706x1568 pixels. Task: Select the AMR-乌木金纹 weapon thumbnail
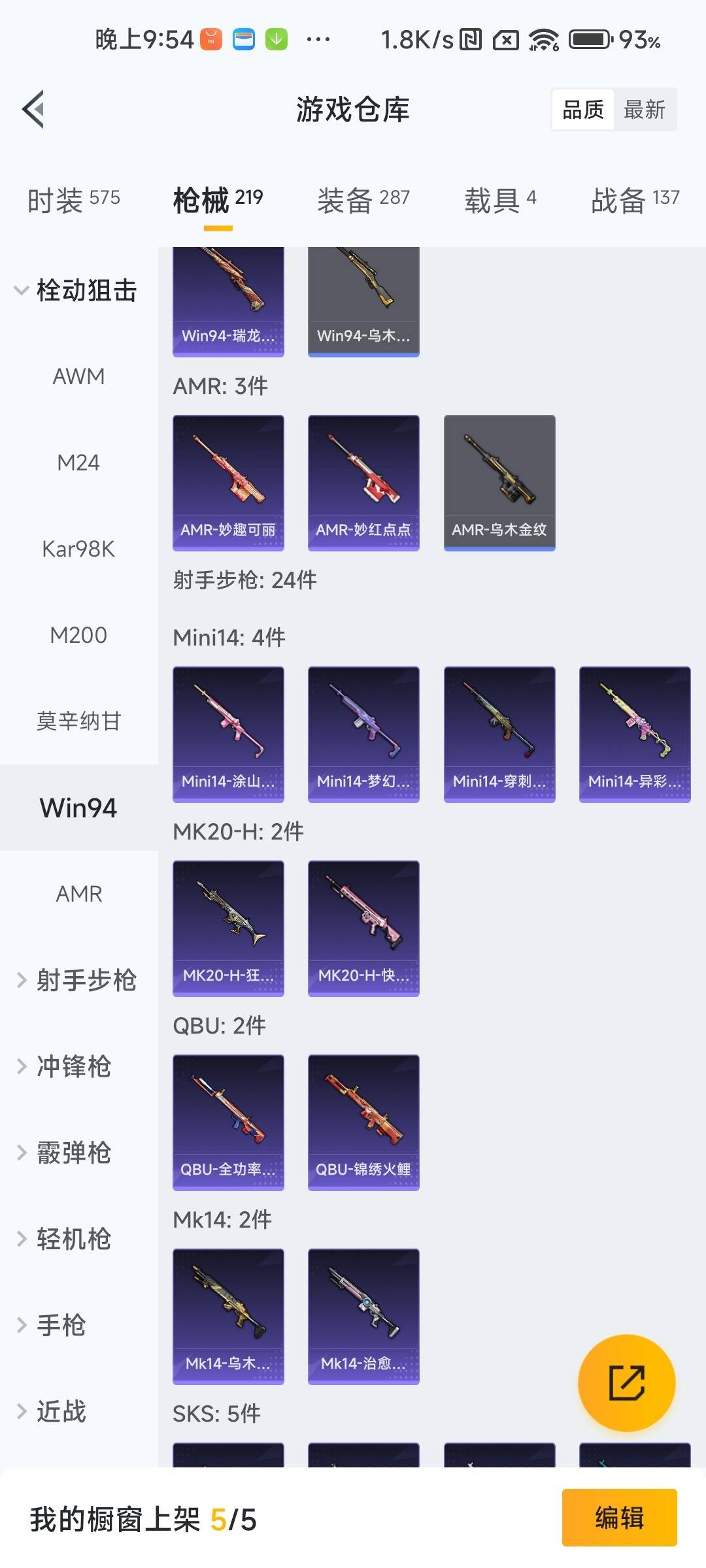499,483
